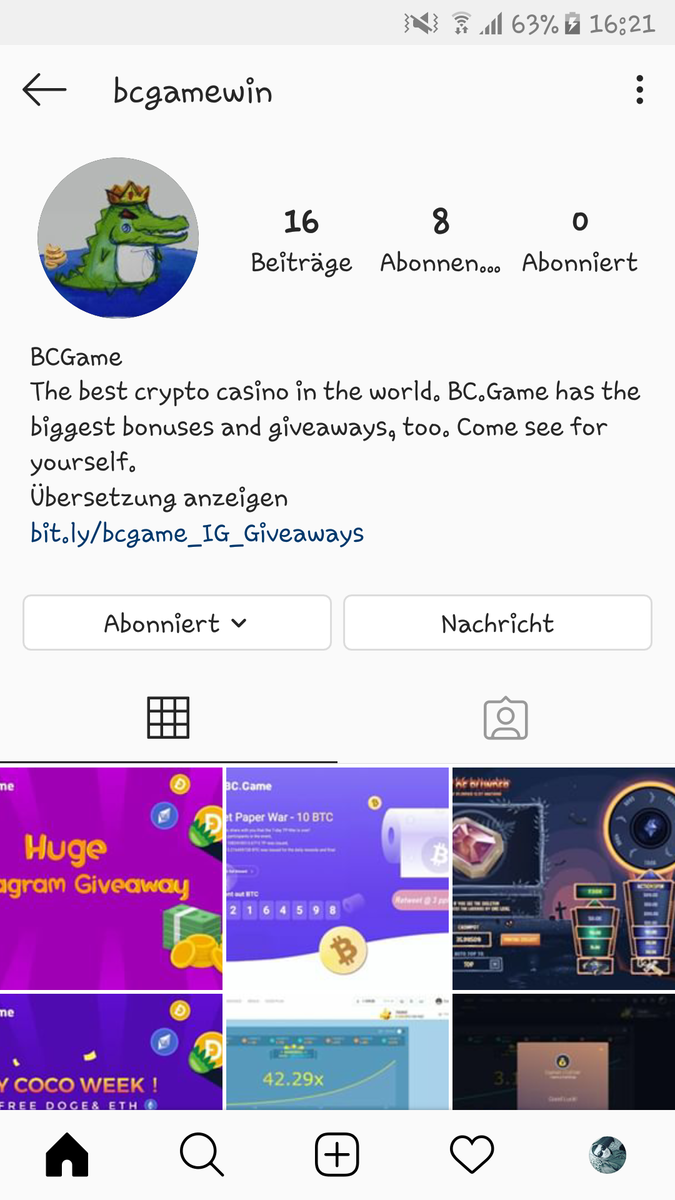Open the 42.29x crash game post
The height and width of the screenshot is (1200, 675).
tap(337, 1050)
